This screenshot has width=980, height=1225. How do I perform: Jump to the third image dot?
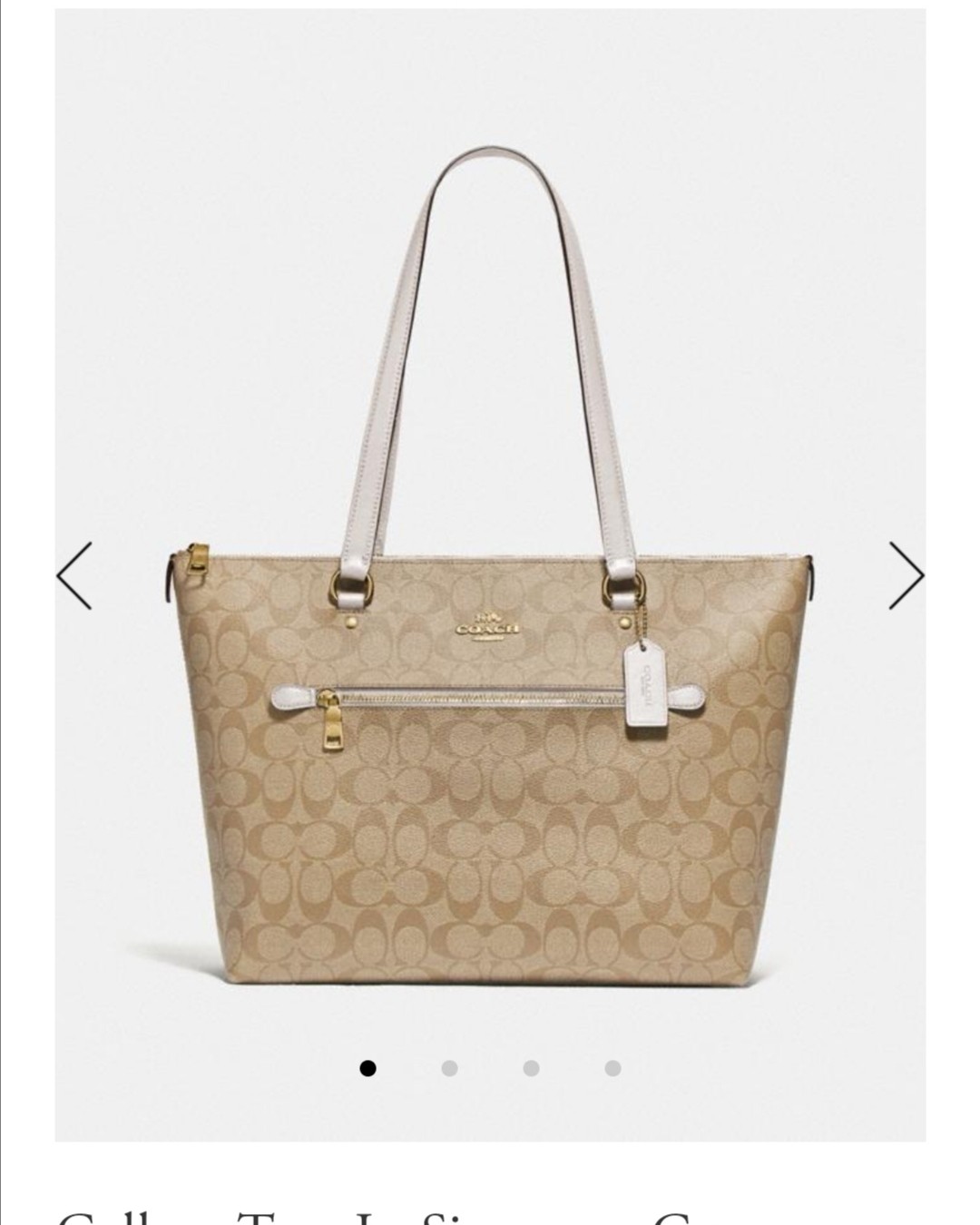click(531, 1068)
